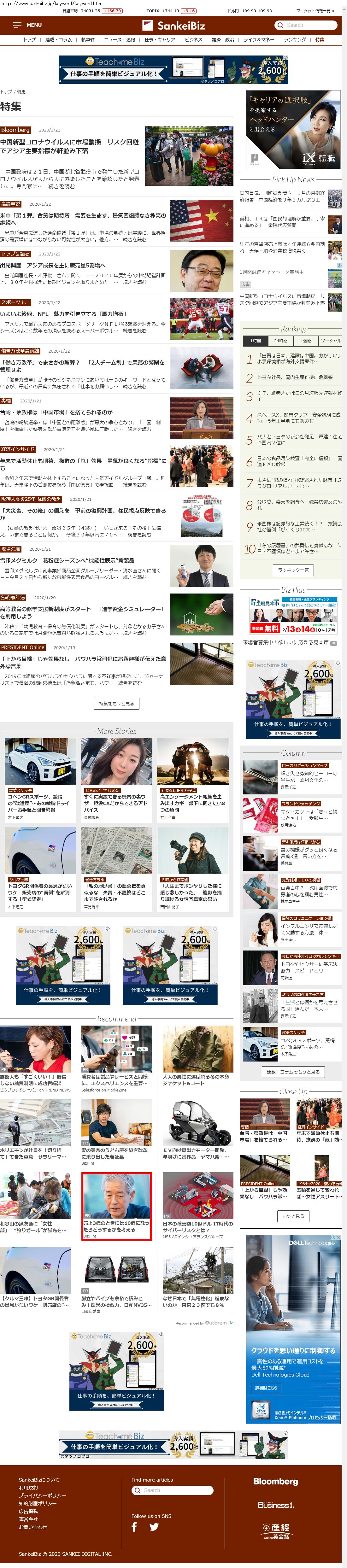Open the 連載・コラムをもっと見る button
The image size is (347, 1568).
click(x=293, y=1072)
